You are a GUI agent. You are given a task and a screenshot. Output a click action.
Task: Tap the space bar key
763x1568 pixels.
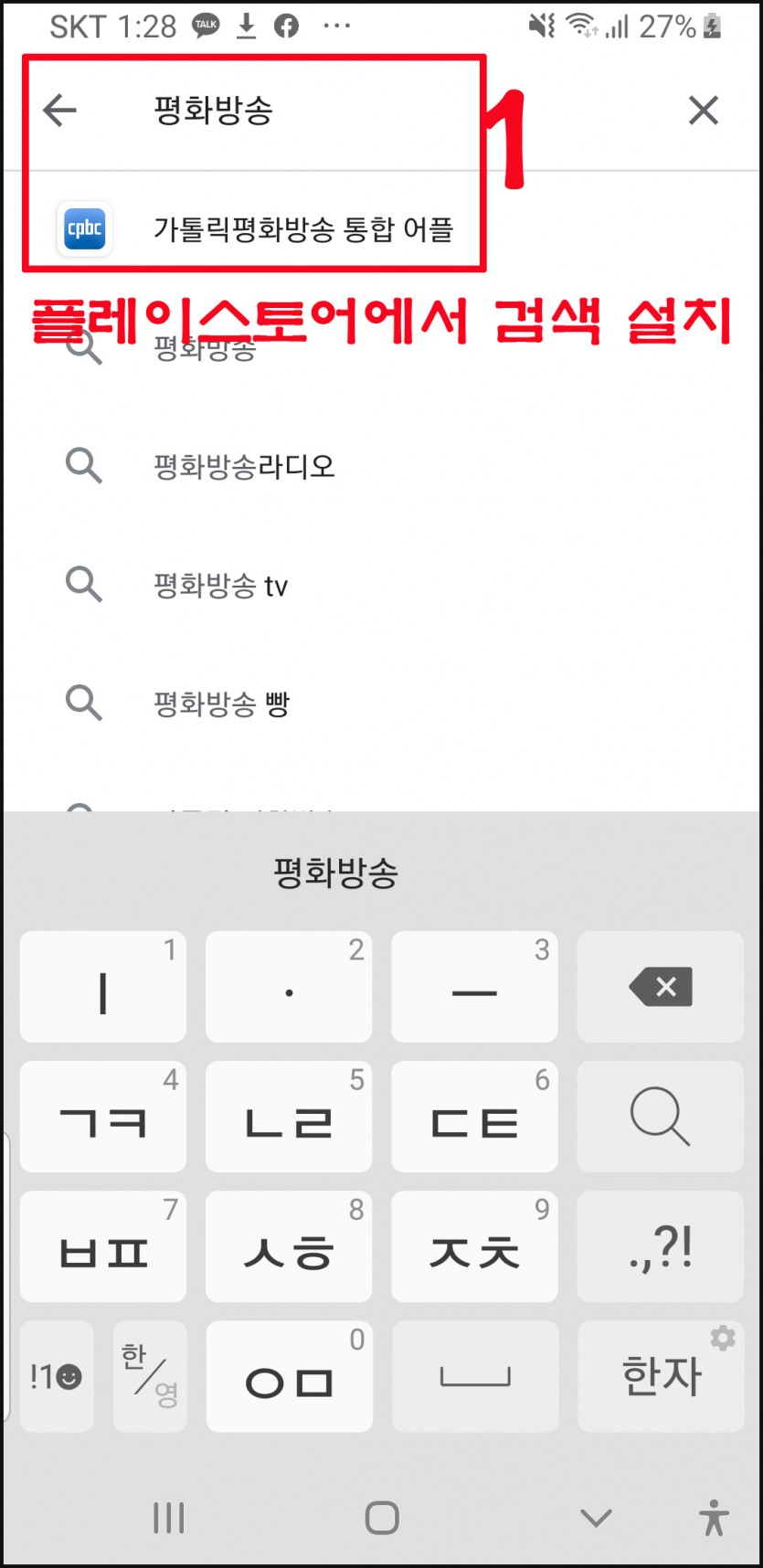(x=475, y=1376)
